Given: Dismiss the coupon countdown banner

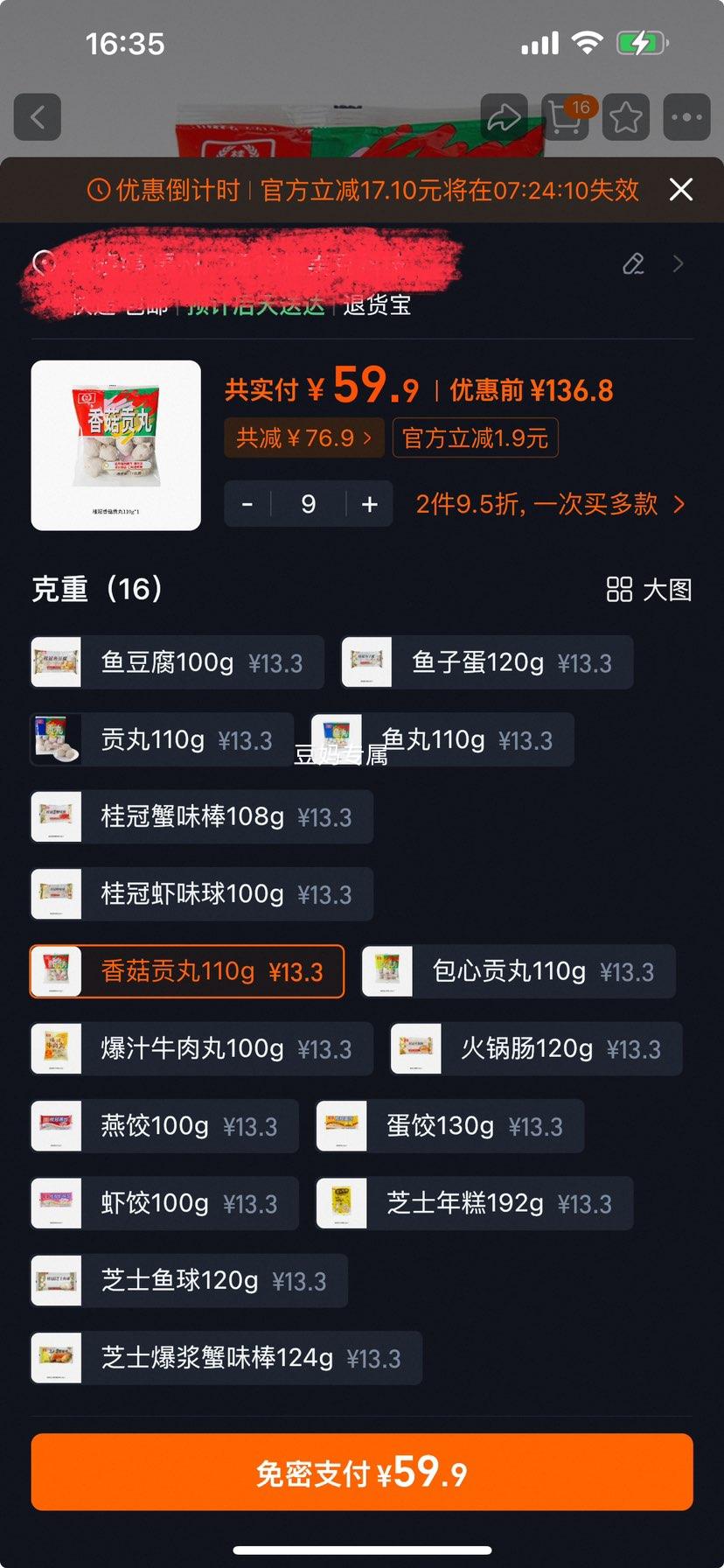Looking at the screenshot, I should click(680, 189).
